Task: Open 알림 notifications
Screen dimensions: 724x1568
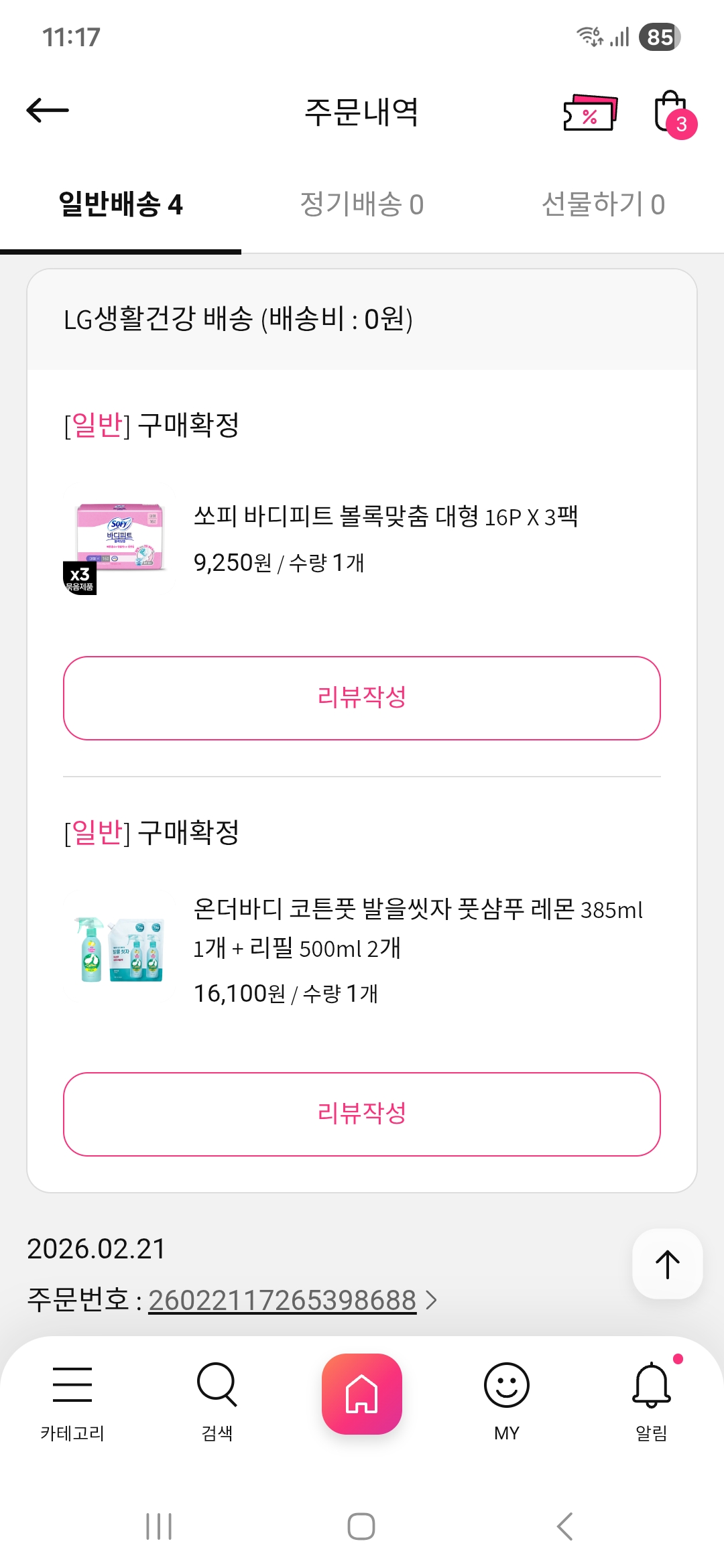Action: 651,1398
